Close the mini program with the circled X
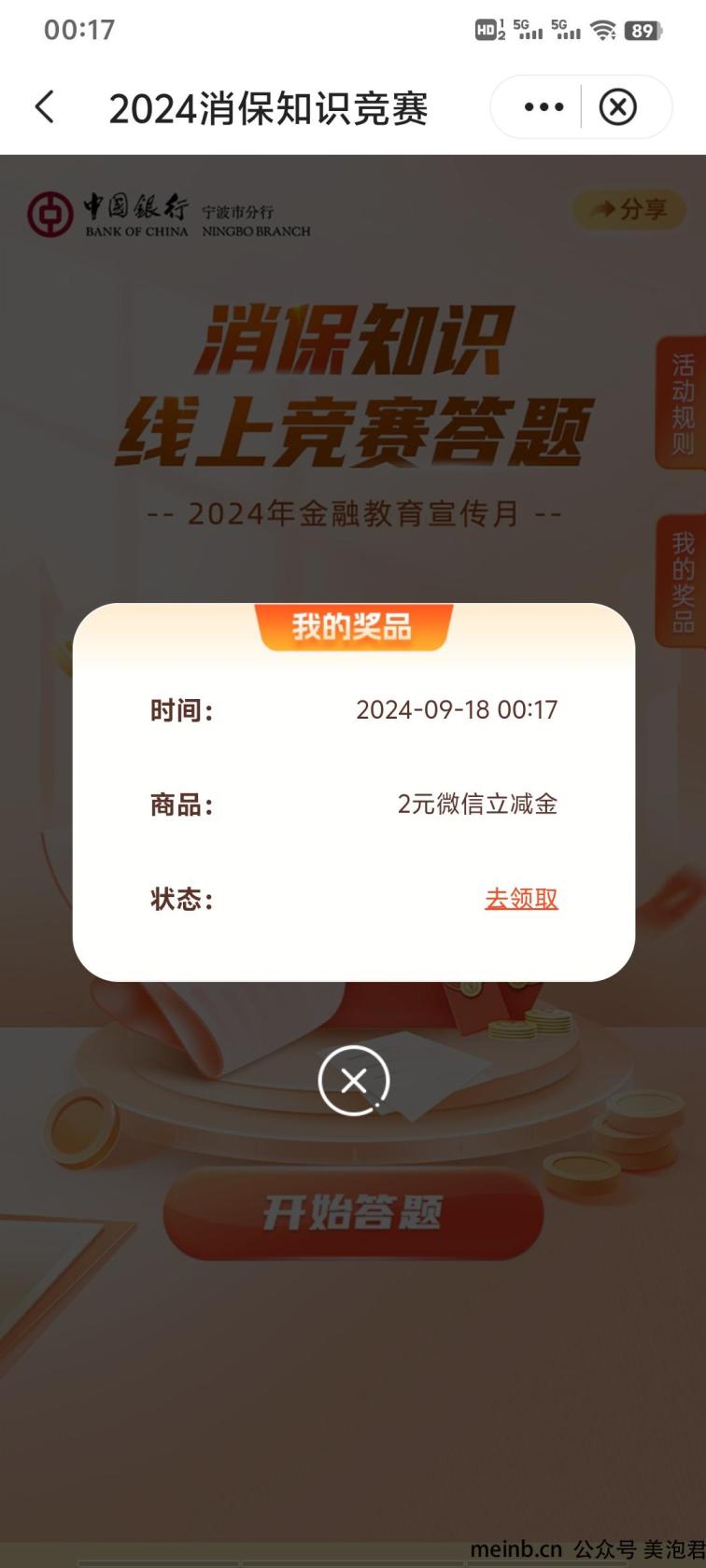This screenshot has width=706, height=1568. [617, 107]
